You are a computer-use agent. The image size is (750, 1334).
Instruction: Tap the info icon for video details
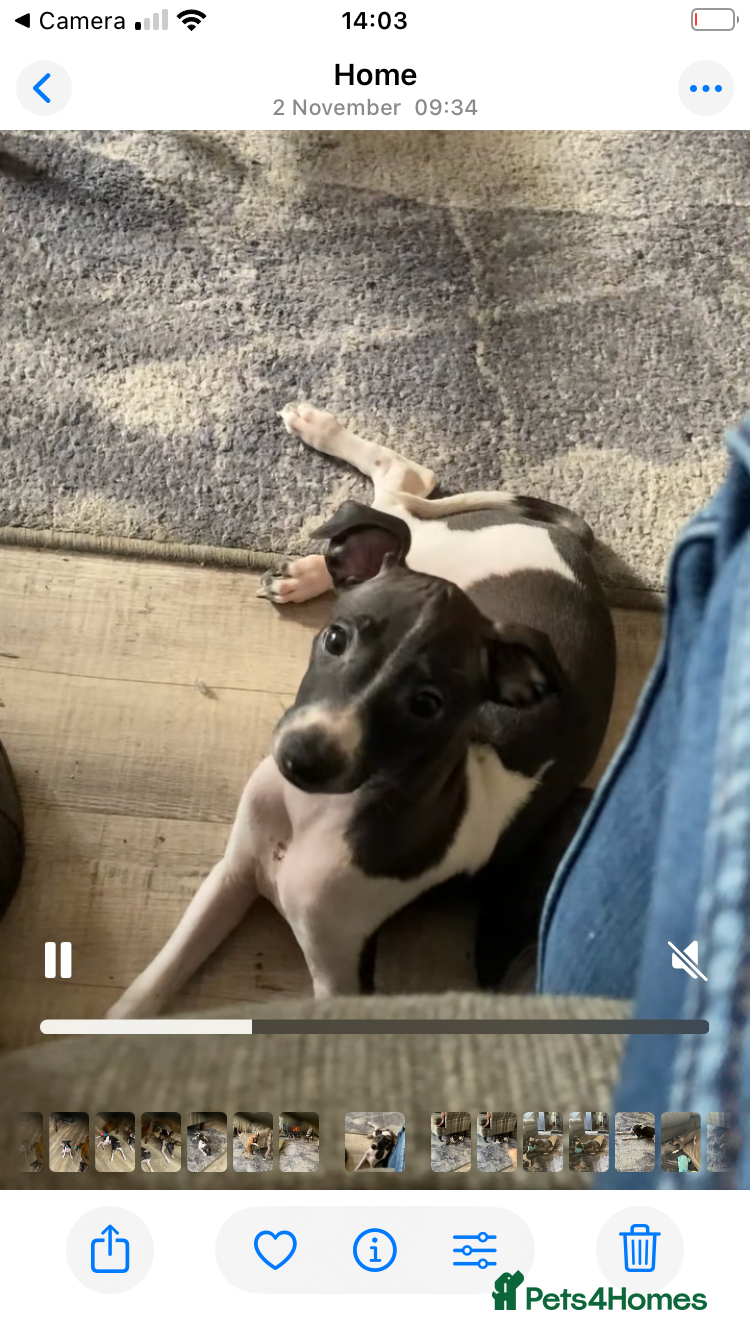(x=375, y=1248)
